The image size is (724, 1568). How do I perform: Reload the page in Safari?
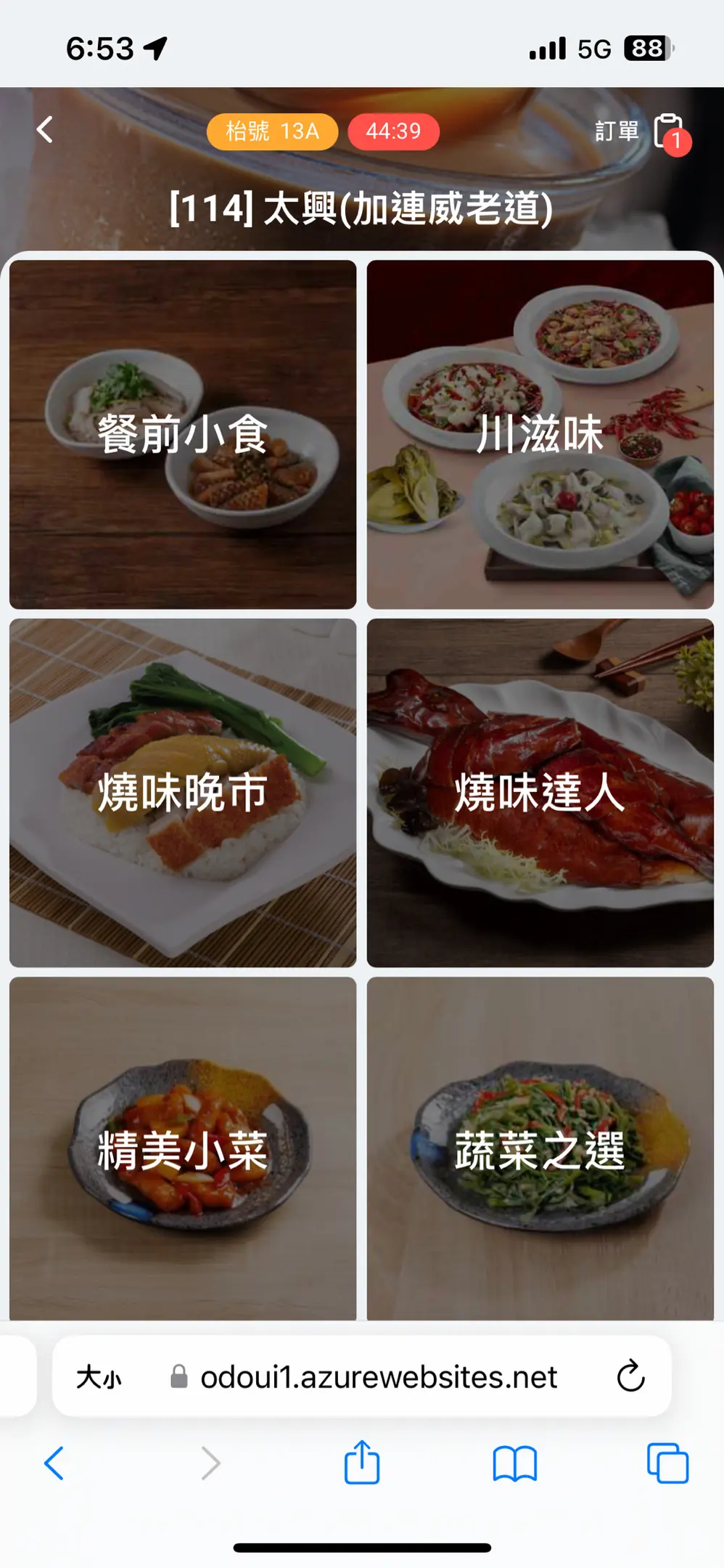coord(630,1376)
